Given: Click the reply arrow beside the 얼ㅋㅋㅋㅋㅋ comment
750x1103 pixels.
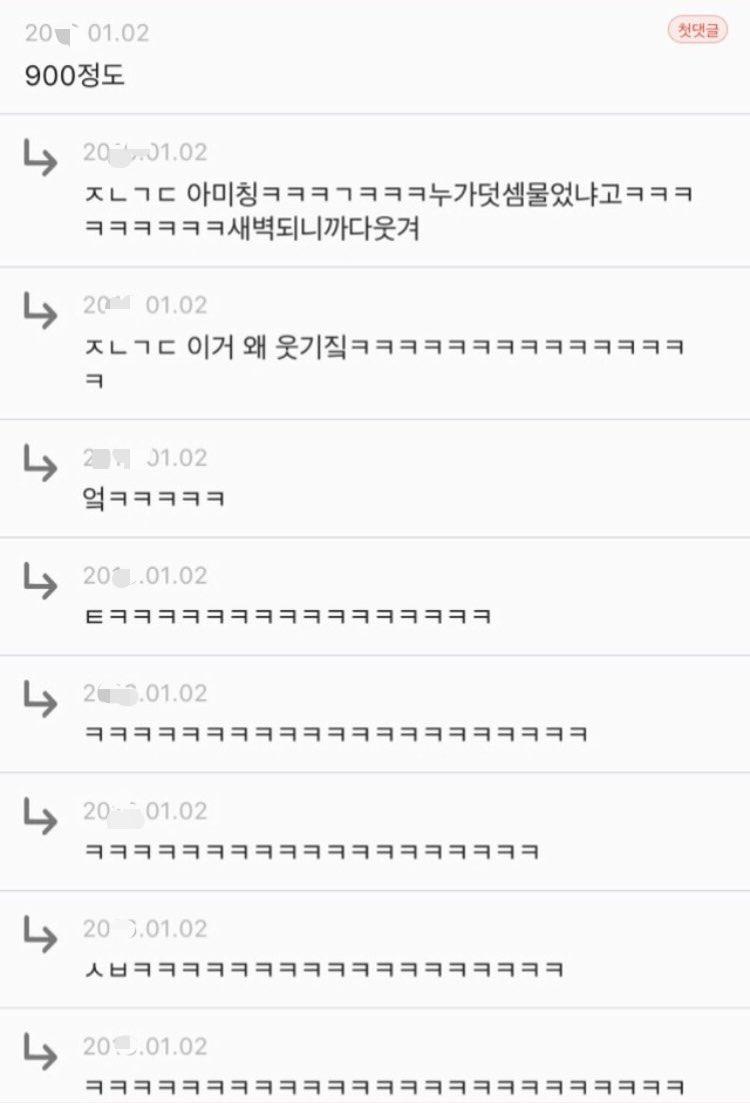Looking at the screenshot, I should pos(40,465).
